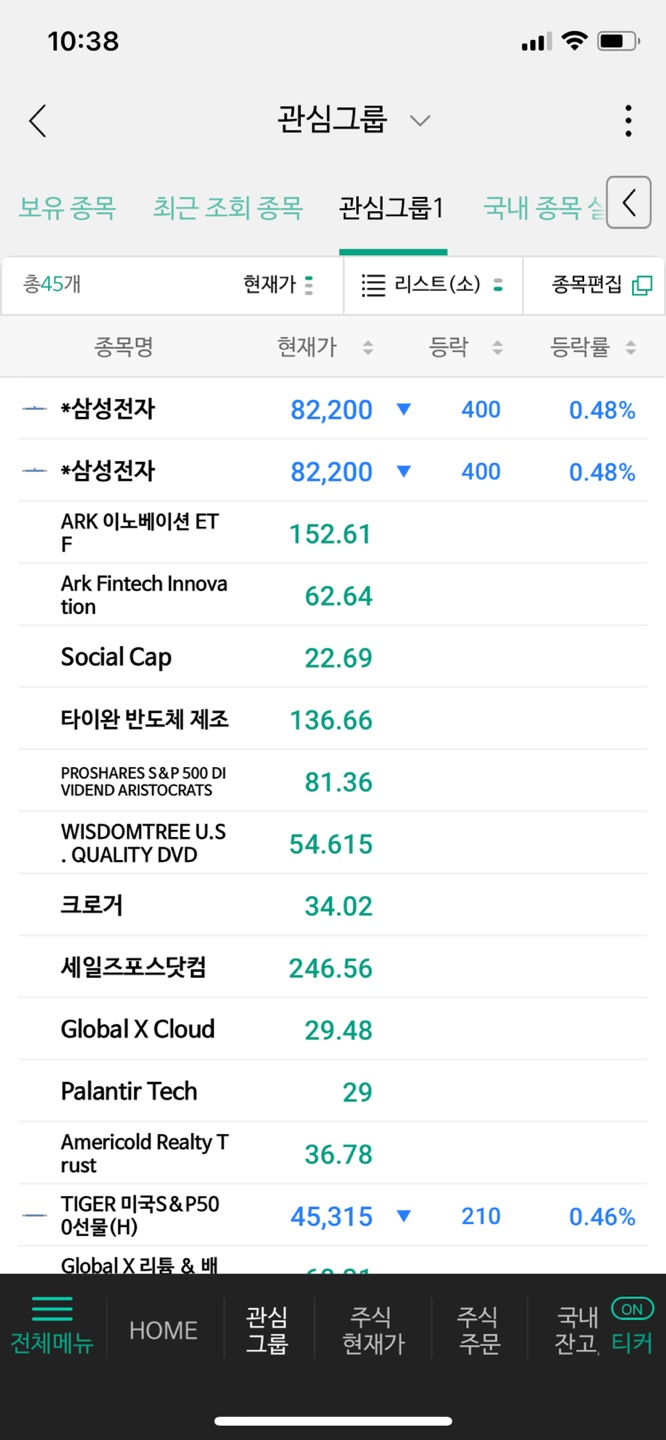The image size is (666, 1440).
Task: Open the ARK 이노베이션 ETF row
Action: (x=140, y=533)
